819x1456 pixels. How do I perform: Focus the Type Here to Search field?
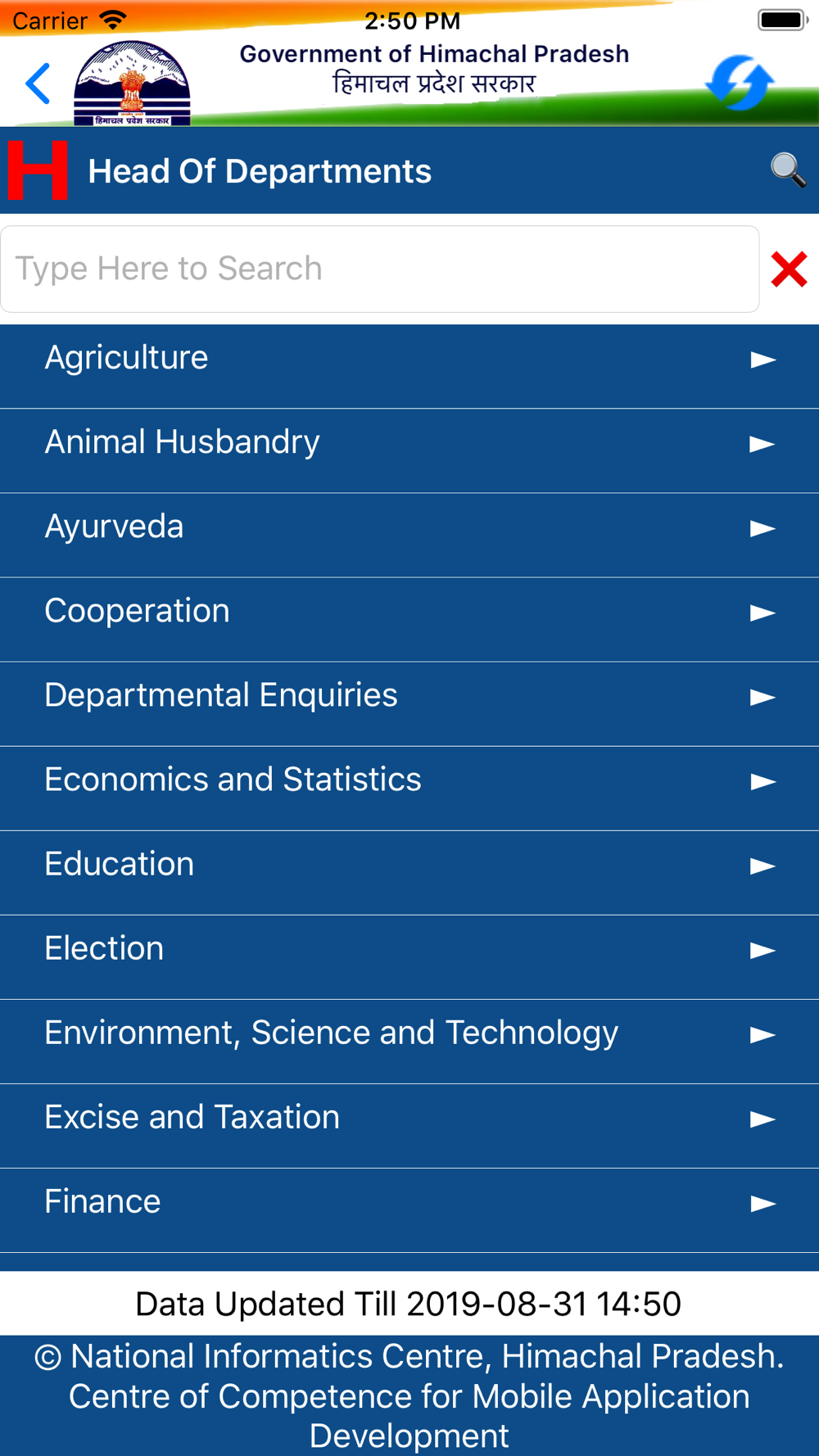click(x=380, y=269)
